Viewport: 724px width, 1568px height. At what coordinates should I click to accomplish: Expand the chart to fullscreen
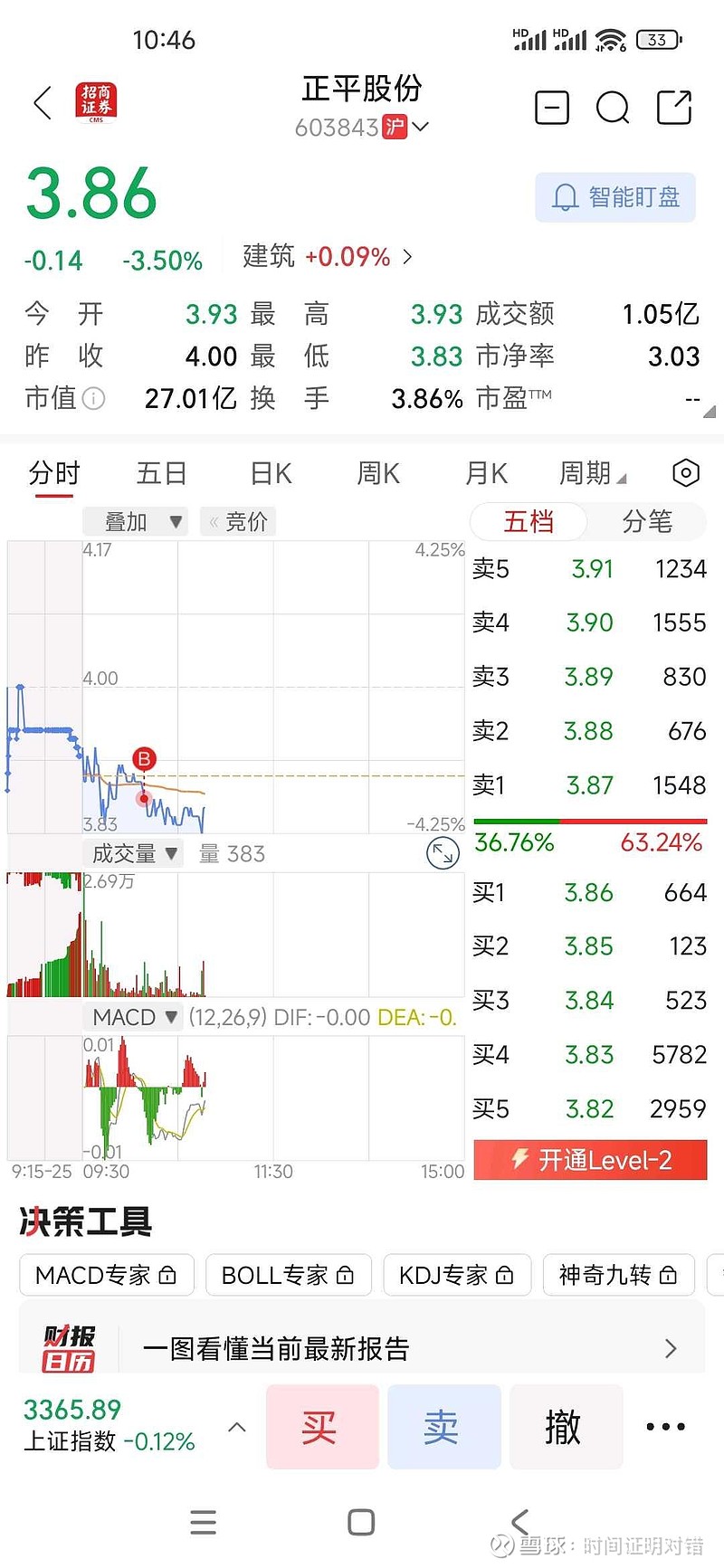(443, 853)
